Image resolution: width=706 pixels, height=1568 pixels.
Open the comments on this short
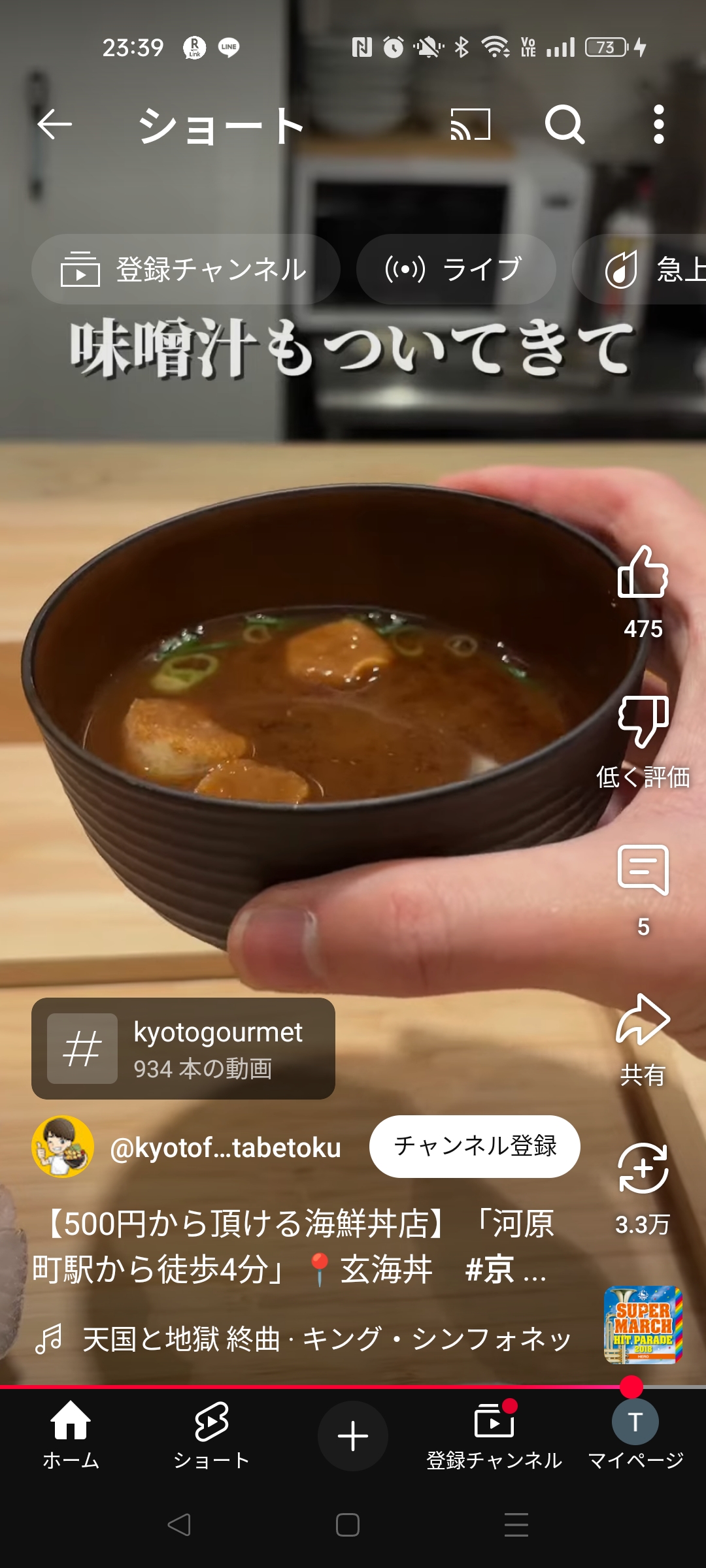point(643,871)
